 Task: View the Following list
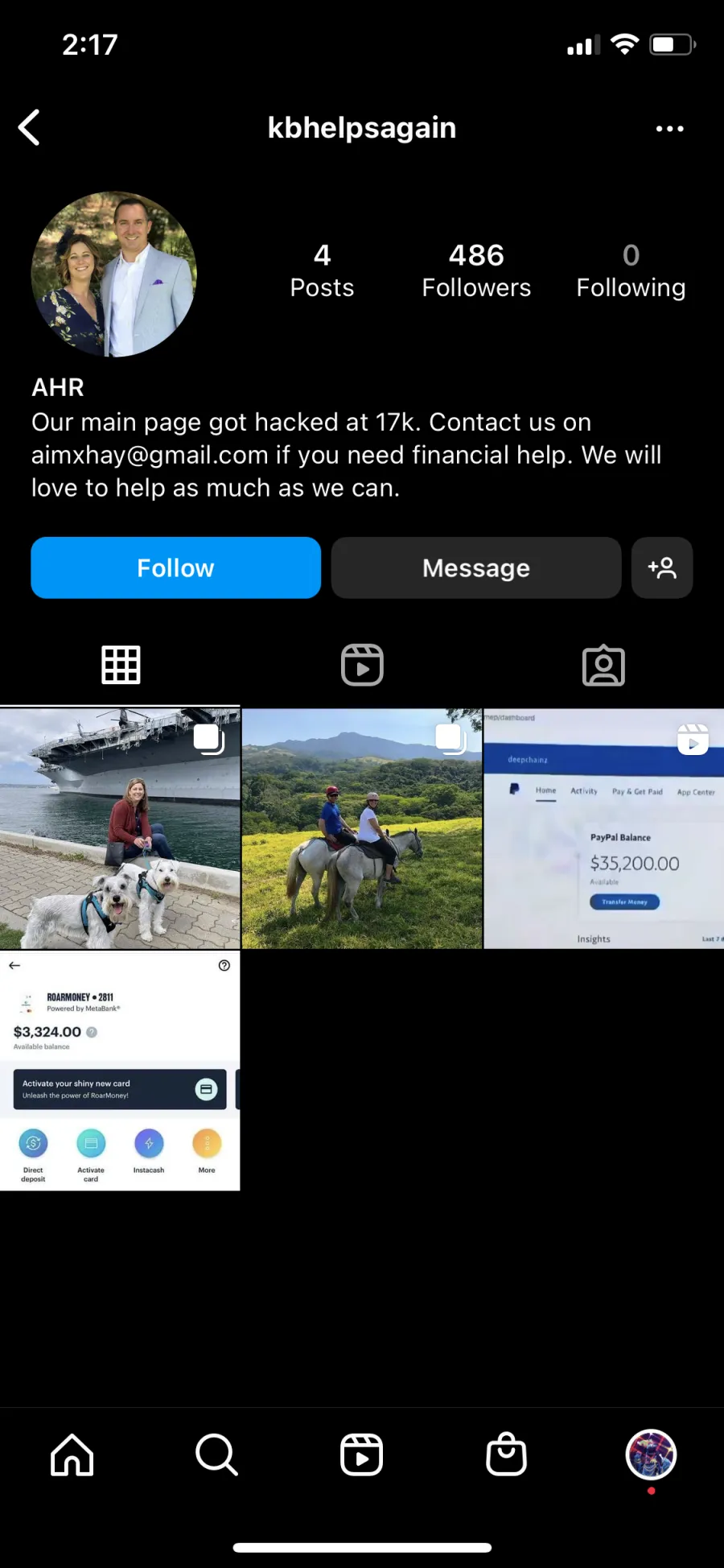point(631,270)
